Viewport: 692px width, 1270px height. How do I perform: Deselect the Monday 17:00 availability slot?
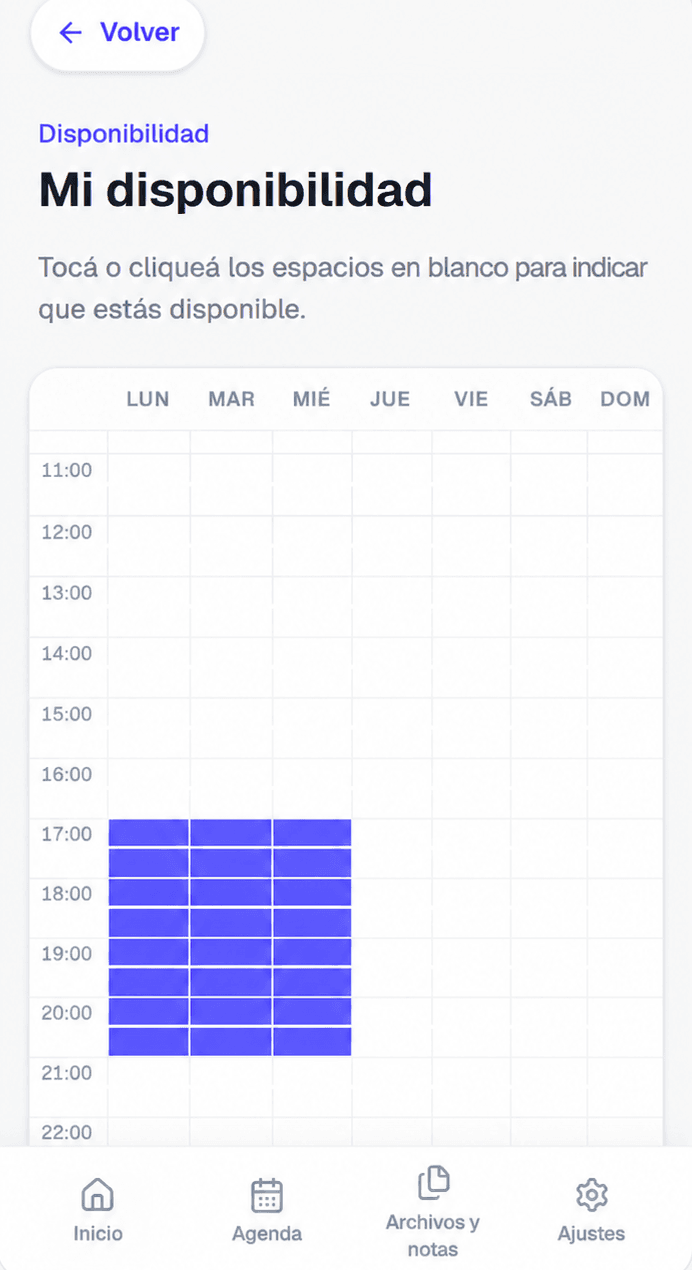[x=149, y=833]
